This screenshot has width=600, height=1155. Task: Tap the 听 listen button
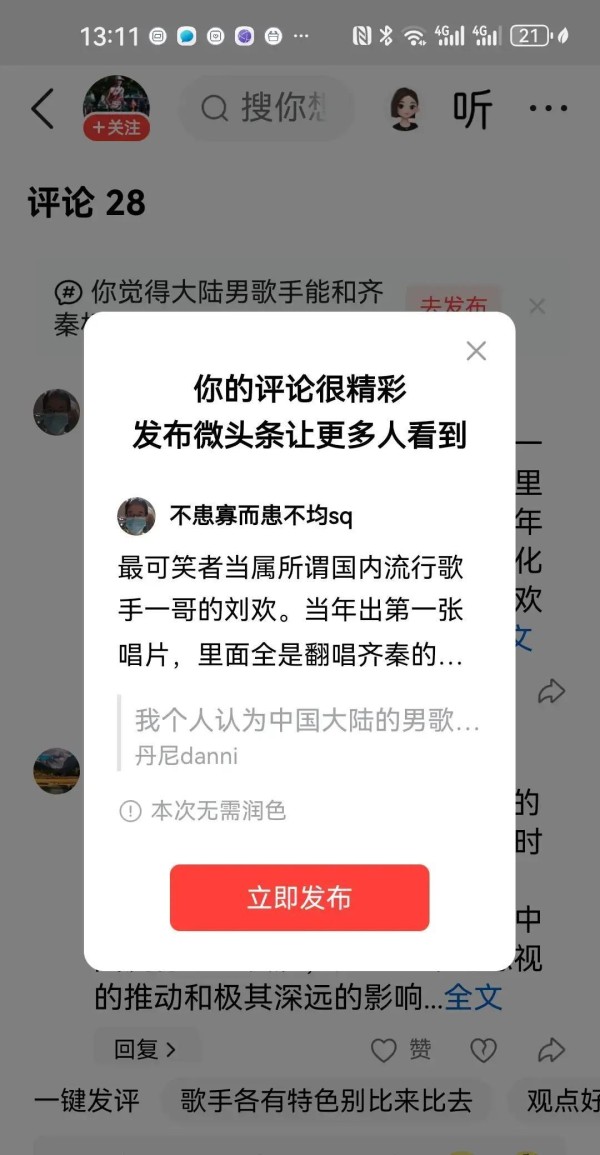(472, 108)
